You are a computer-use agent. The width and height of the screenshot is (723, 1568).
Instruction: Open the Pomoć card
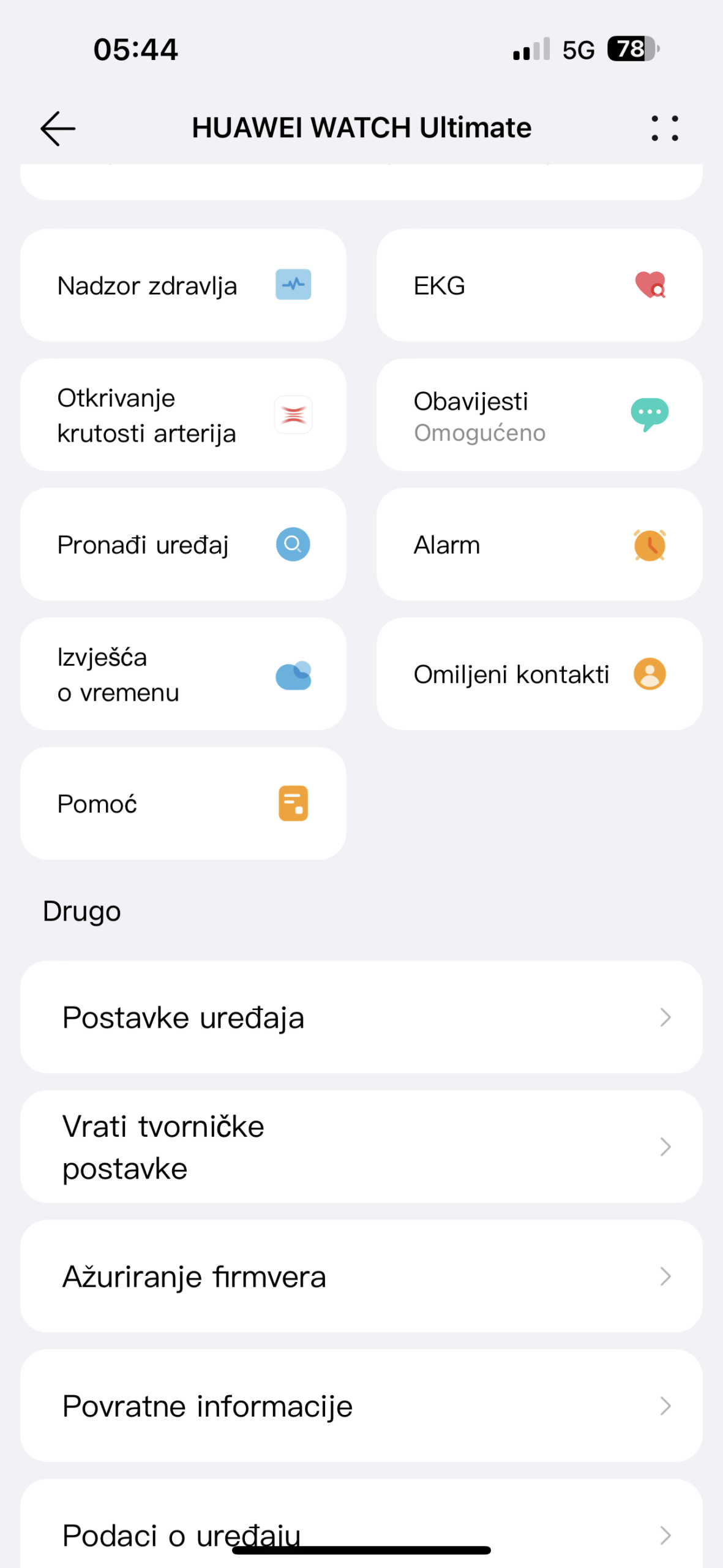point(183,804)
